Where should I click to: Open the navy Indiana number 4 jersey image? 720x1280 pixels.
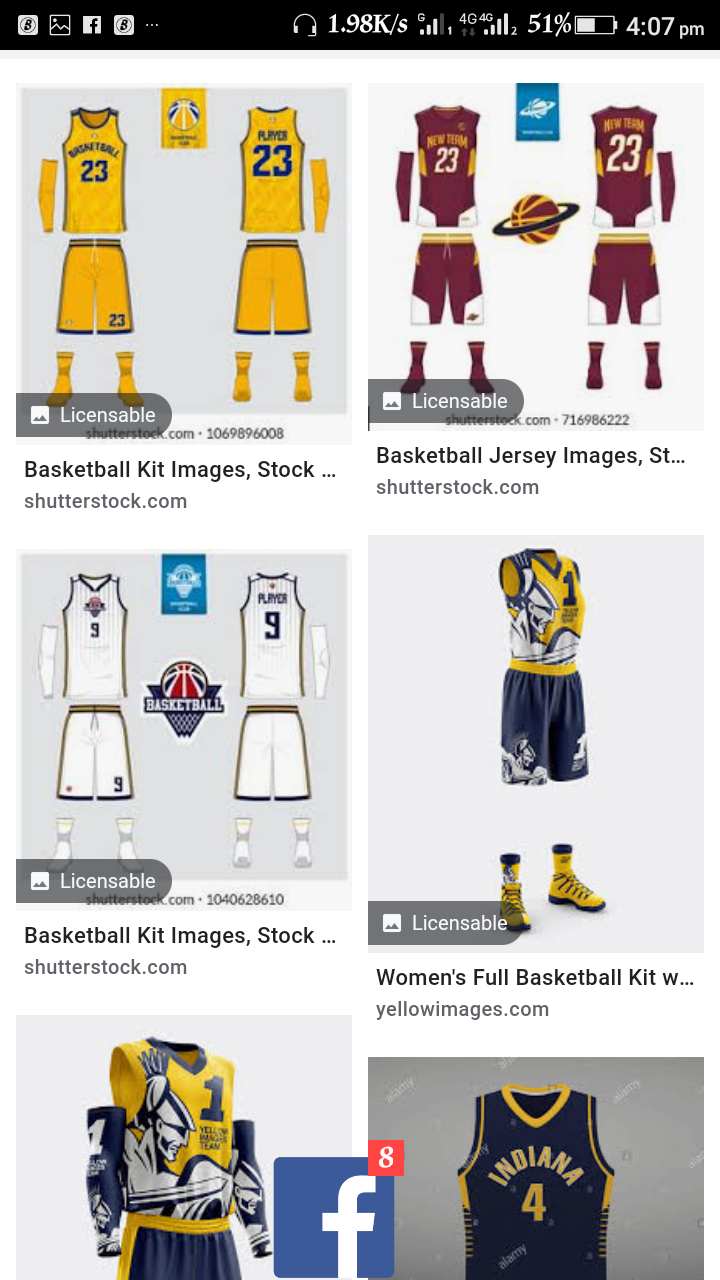(x=535, y=1170)
